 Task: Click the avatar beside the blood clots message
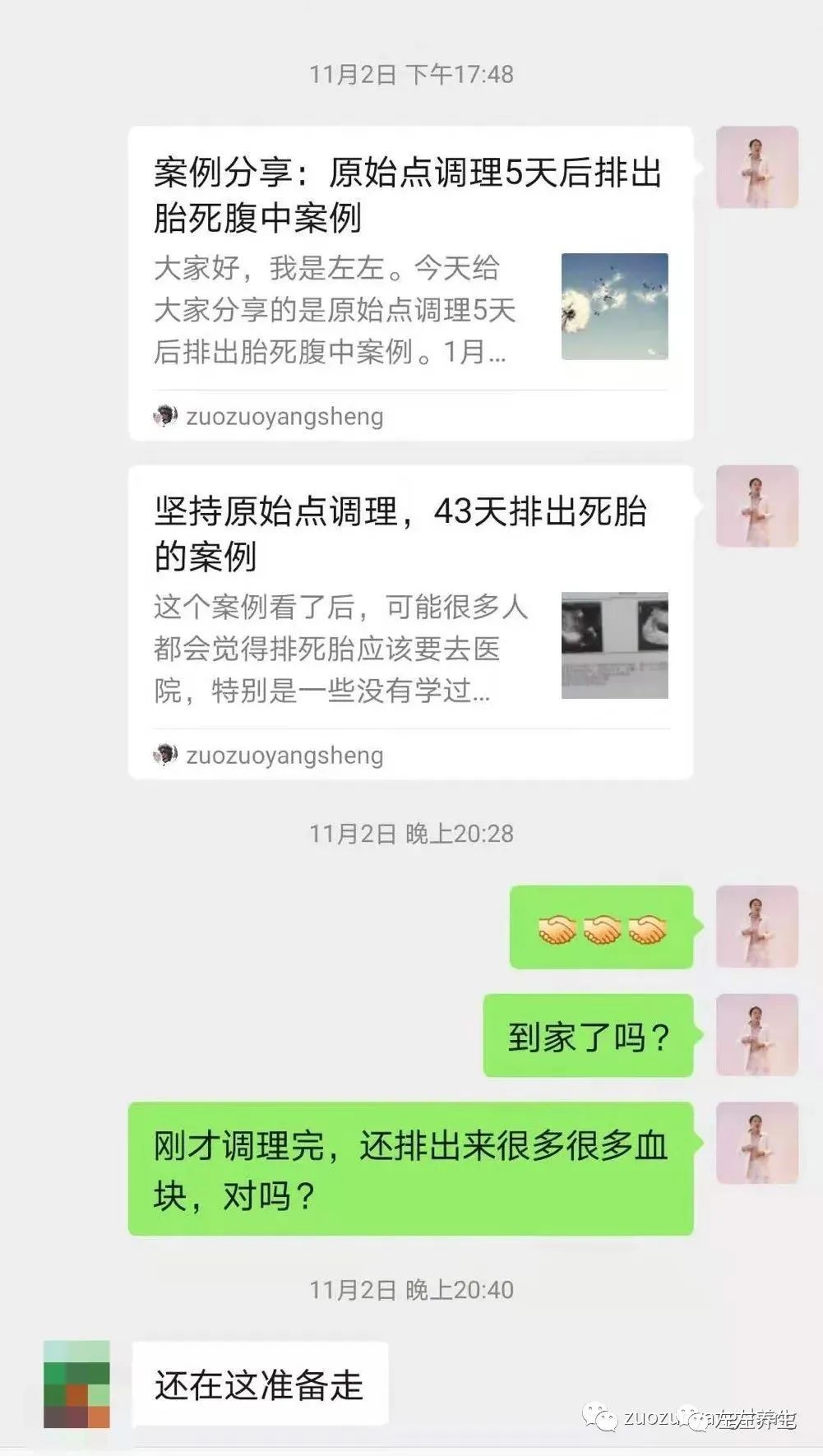756,1143
